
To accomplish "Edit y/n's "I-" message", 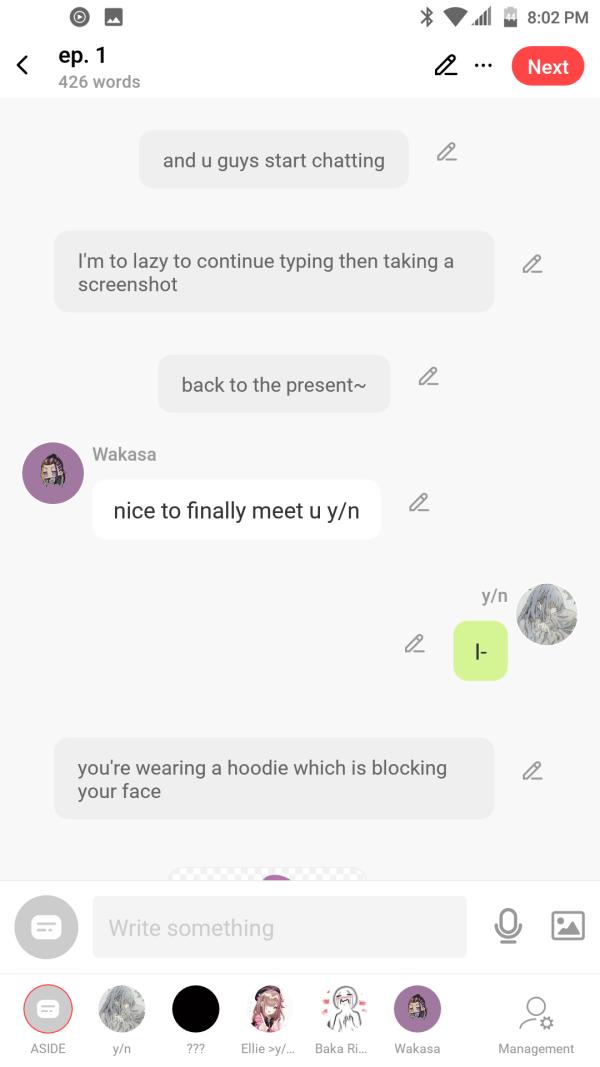I will (414, 644).
